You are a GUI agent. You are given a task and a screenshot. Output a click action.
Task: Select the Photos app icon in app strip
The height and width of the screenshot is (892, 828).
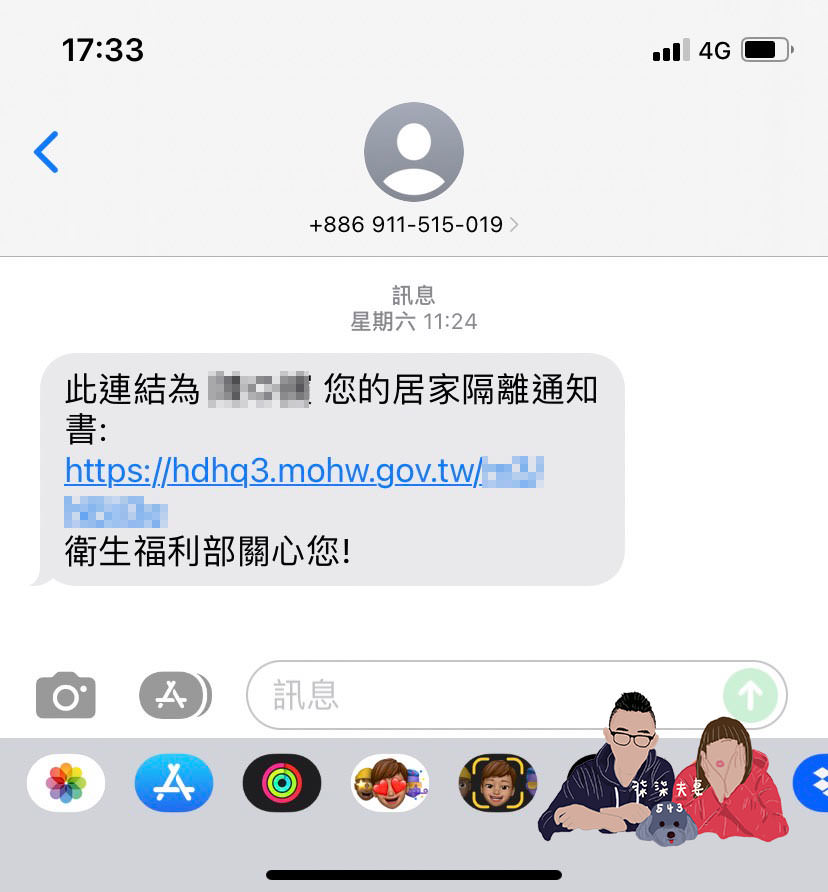tap(65, 783)
